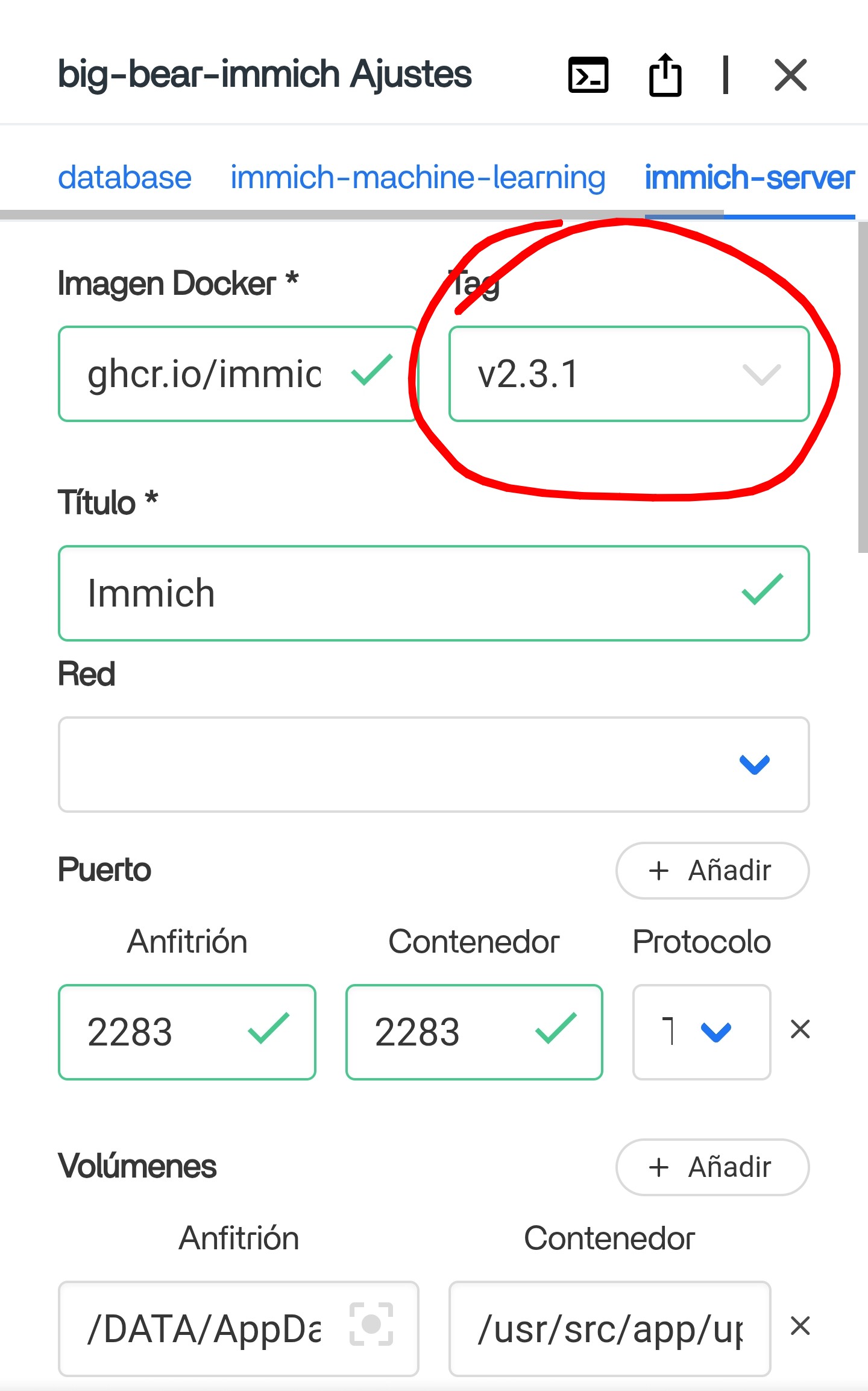Edit the /usr/src/app container volume path
868x1391 pixels.
click(609, 1328)
